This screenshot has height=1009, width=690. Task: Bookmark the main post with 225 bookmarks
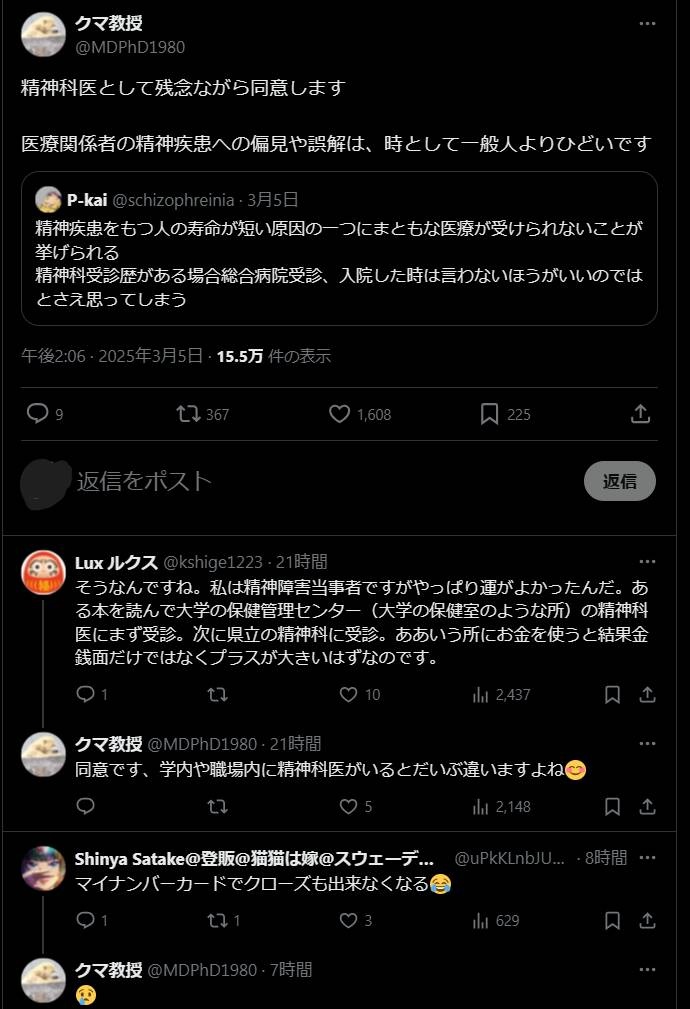489,413
